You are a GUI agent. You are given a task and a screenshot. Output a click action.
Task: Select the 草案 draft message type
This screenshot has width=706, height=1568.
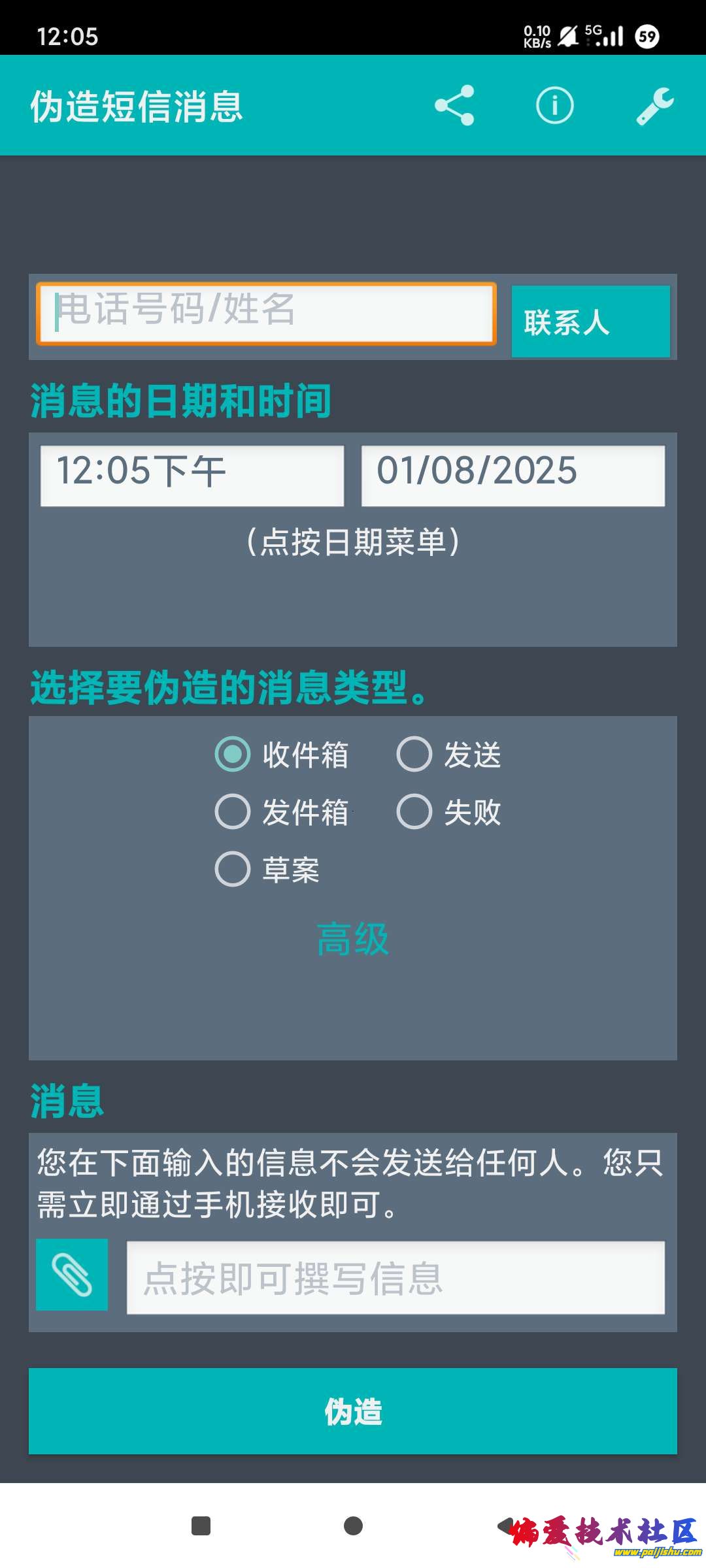232,870
